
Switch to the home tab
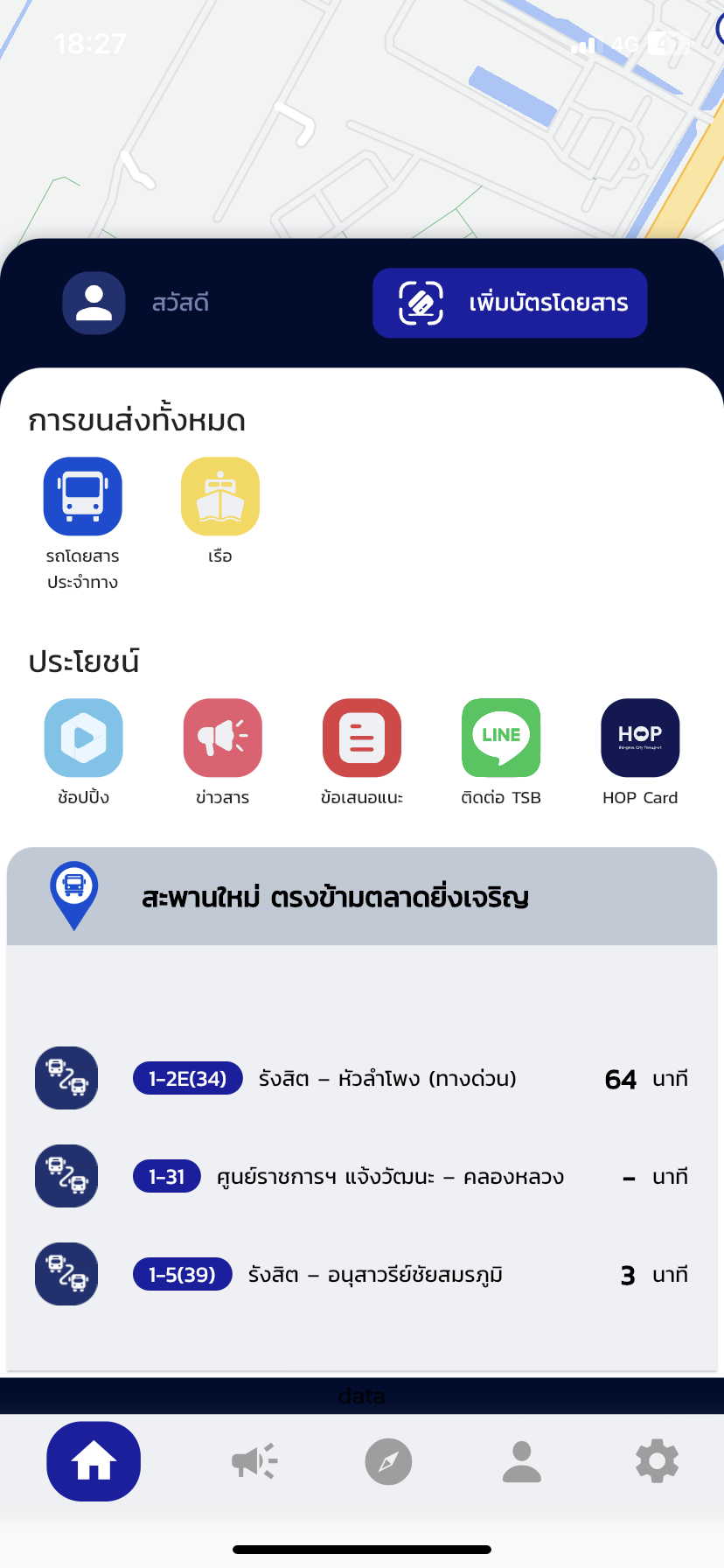[x=94, y=1461]
